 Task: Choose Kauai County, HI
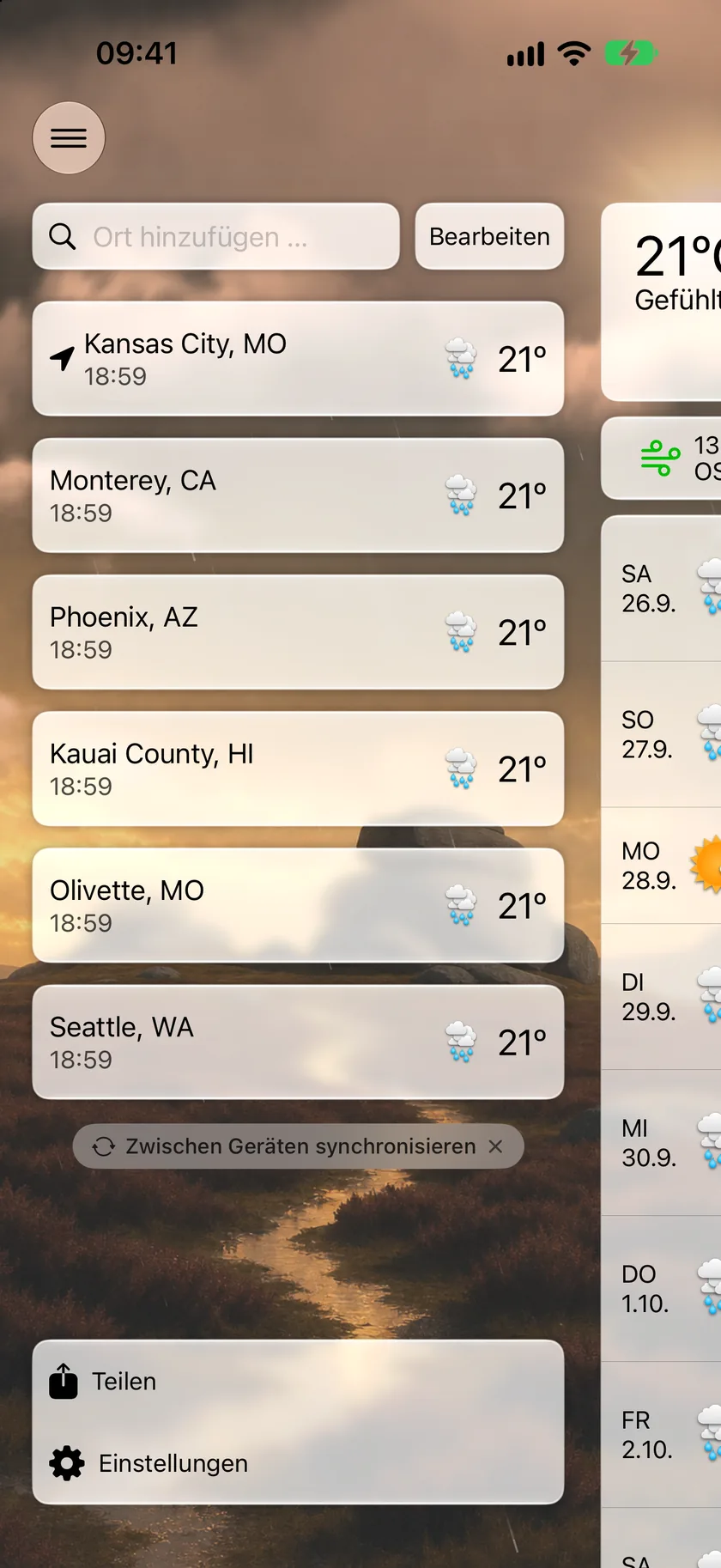[298, 769]
